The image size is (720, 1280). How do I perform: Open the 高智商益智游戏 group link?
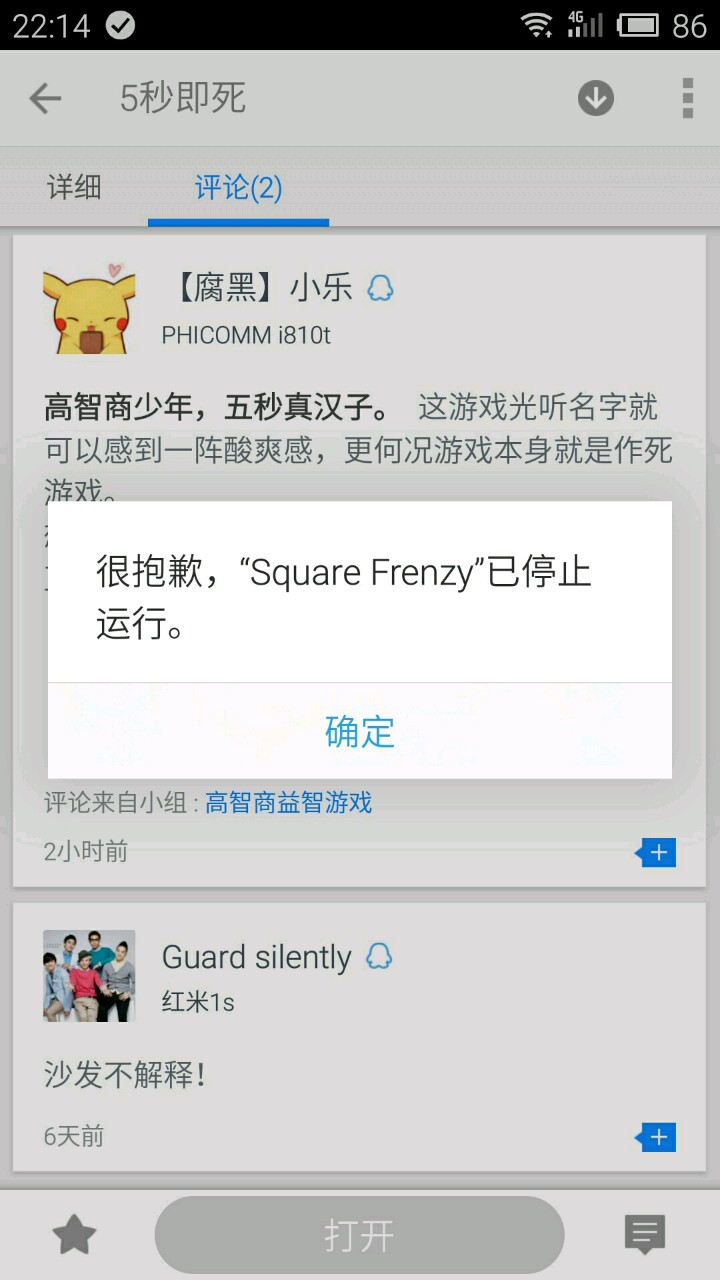288,802
